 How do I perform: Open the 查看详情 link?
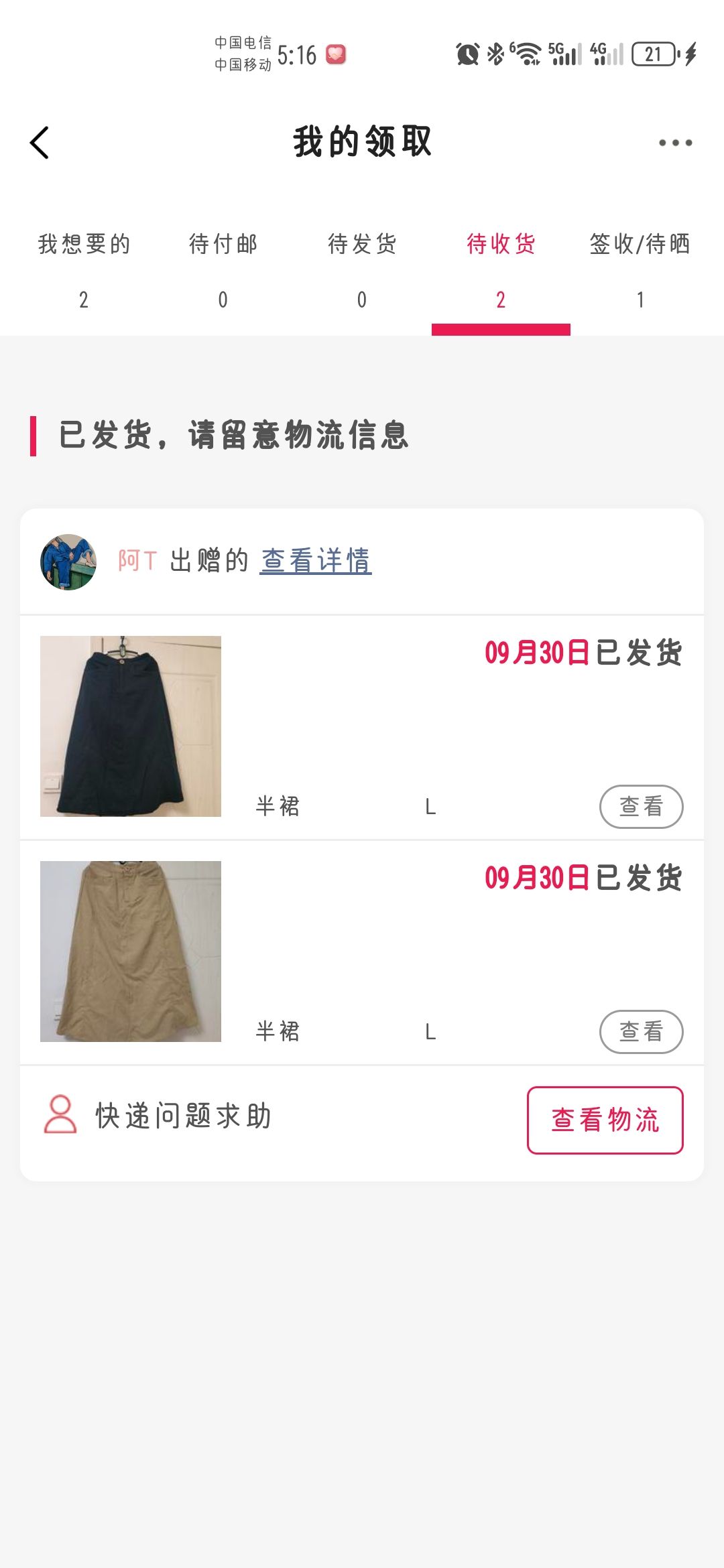point(316,561)
